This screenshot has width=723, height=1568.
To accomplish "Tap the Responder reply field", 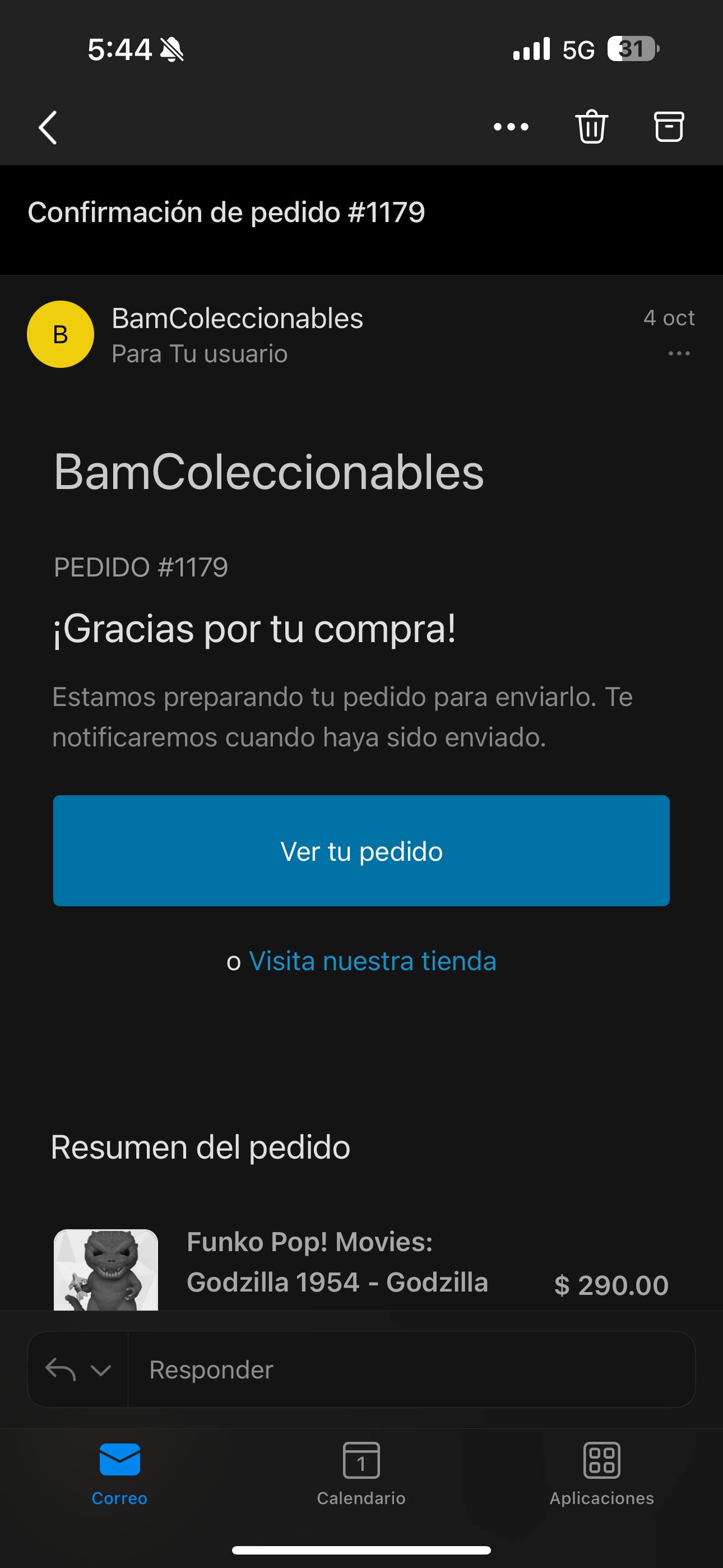I will [x=411, y=1369].
